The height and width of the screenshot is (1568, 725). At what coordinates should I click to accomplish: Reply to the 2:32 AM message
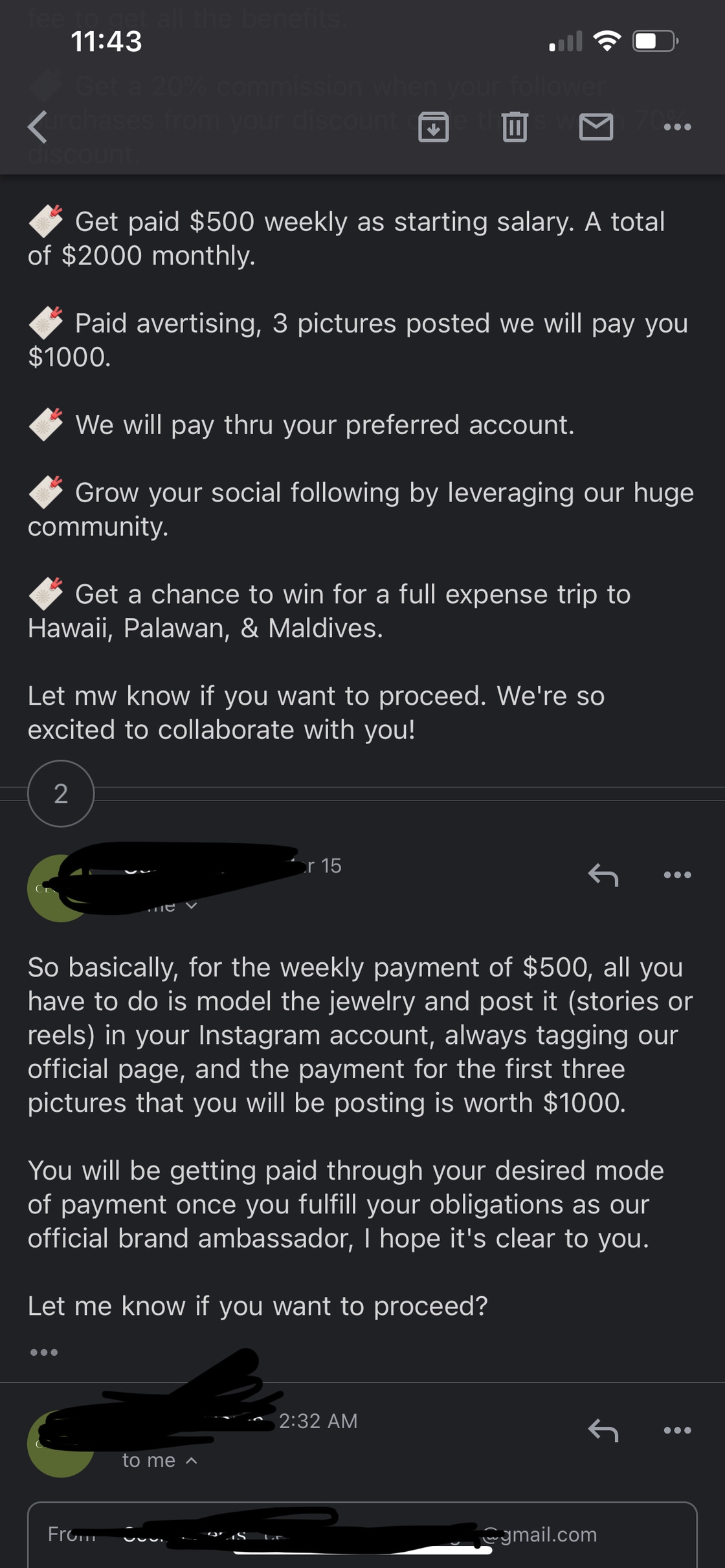[603, 1430]
